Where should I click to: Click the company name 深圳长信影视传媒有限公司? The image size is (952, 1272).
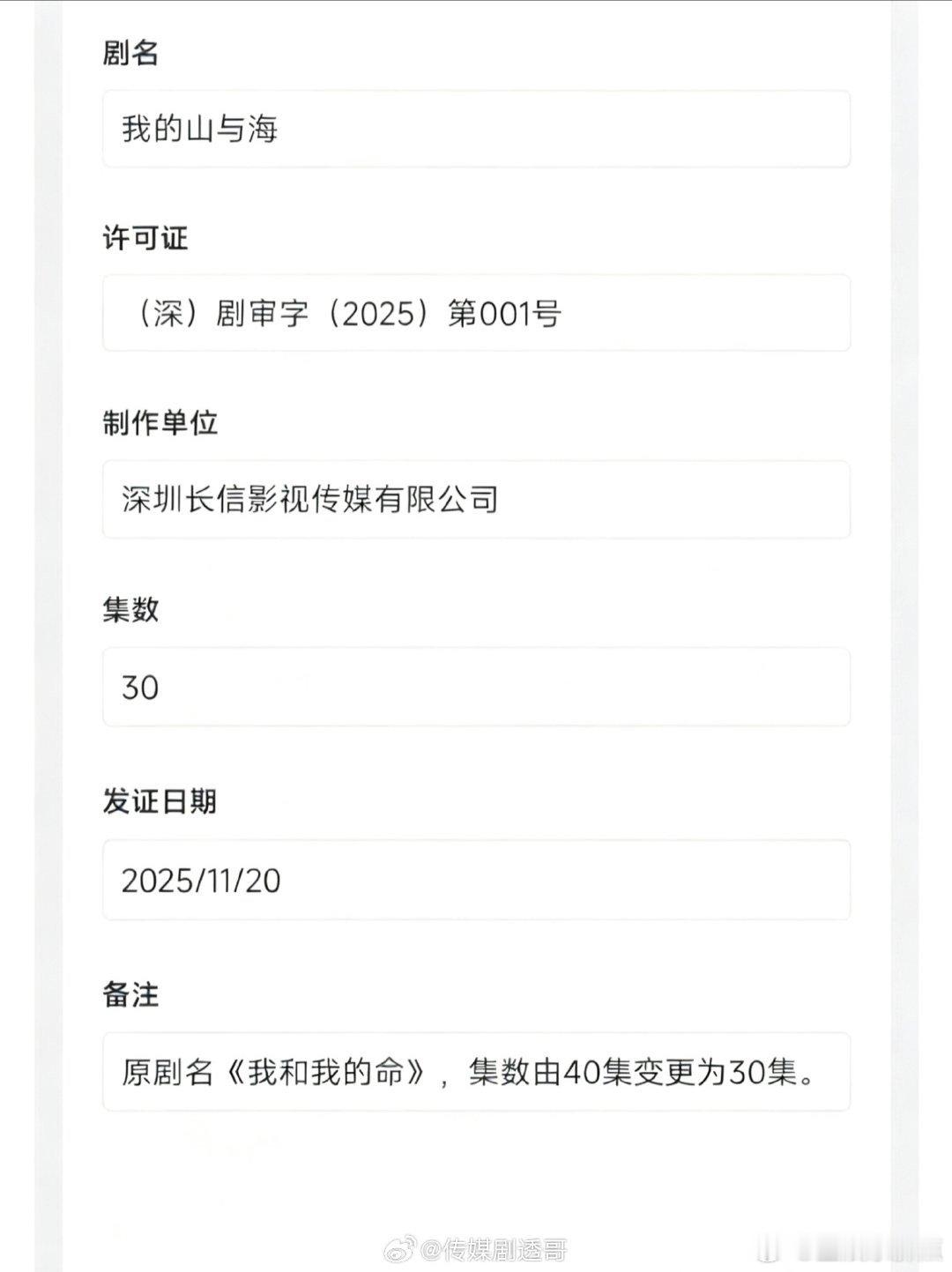click(310, 500)
